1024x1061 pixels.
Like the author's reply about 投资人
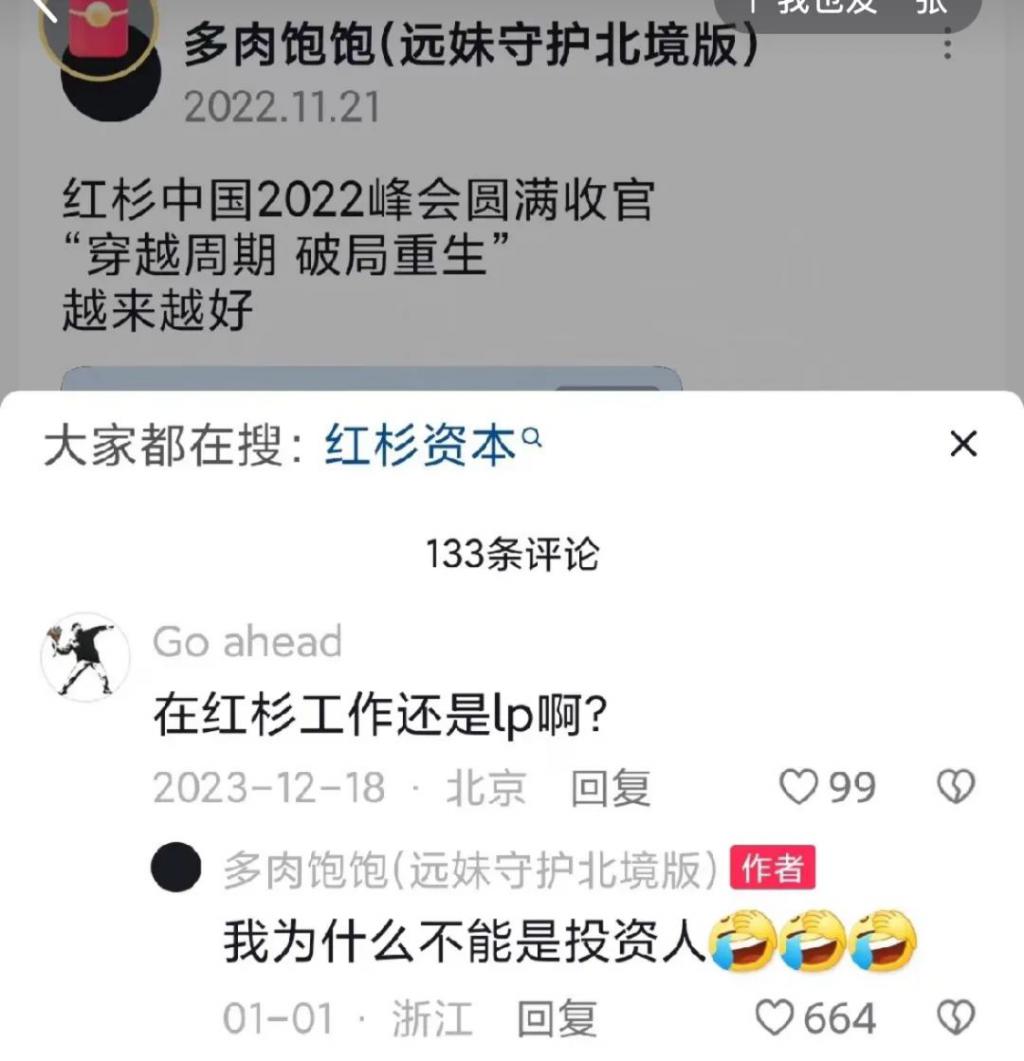click(774, 1018)
